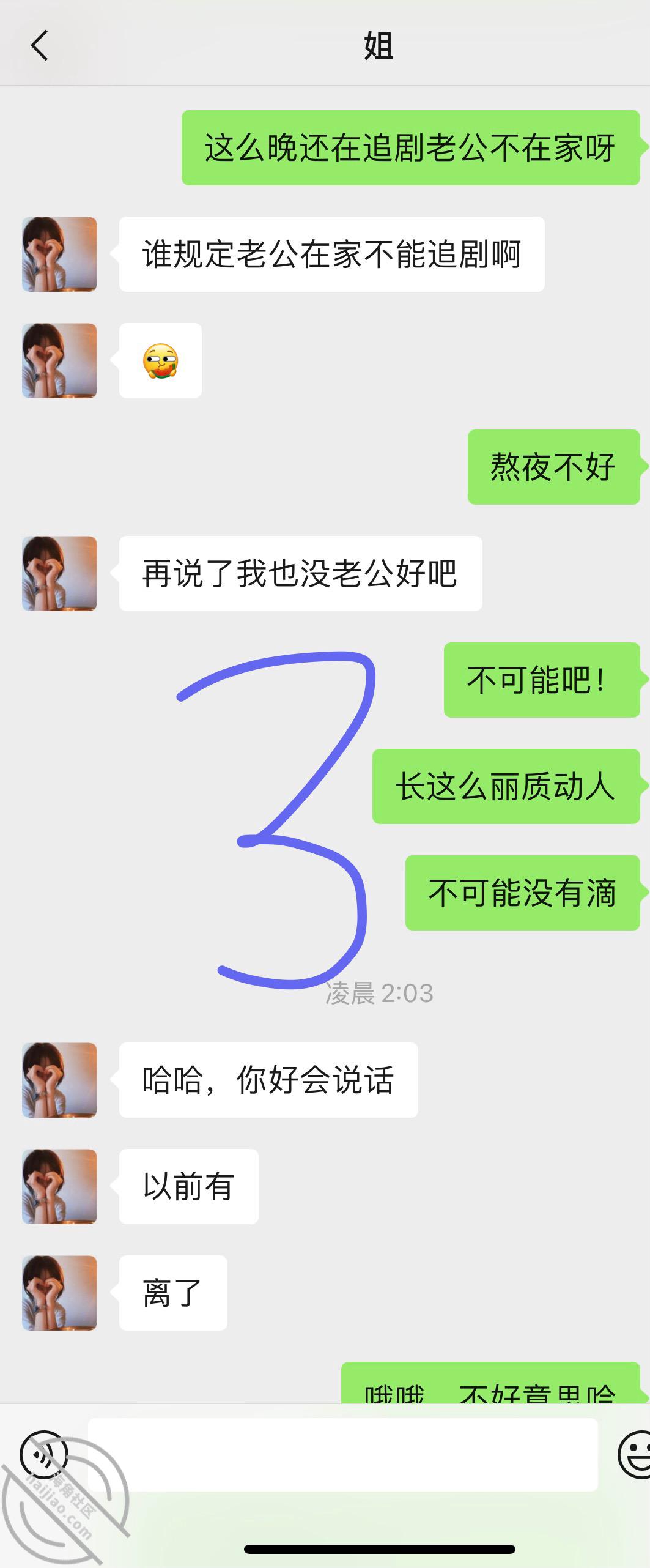
Task: Open avatar beside "谁规定老公在家不能追剧啊"
Action: 59,254
